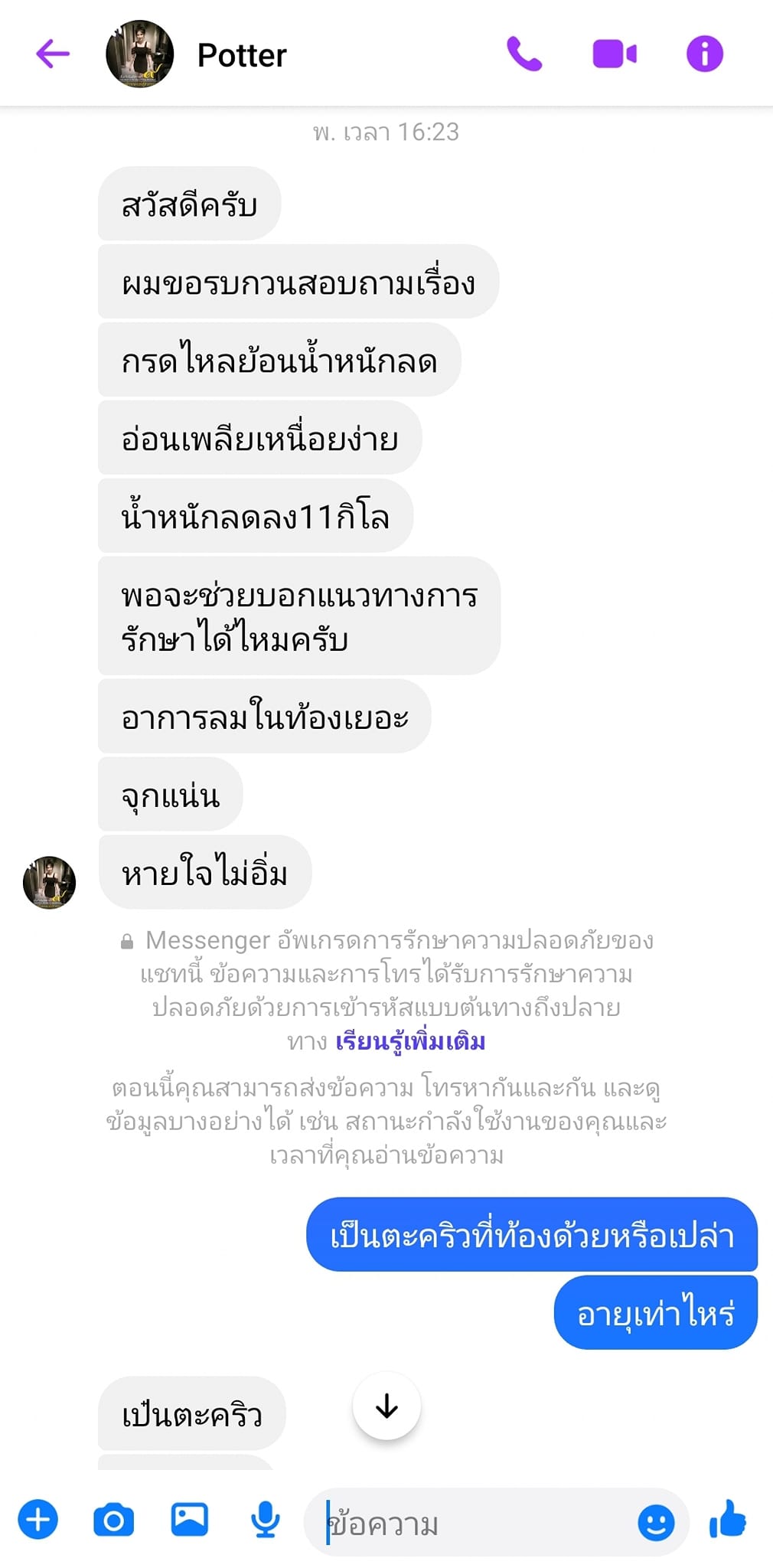This screenshot has height=1568, width=773.
Task: Open the photo gallery picker
Action: pyautogui.click(x=189, y=1520)
